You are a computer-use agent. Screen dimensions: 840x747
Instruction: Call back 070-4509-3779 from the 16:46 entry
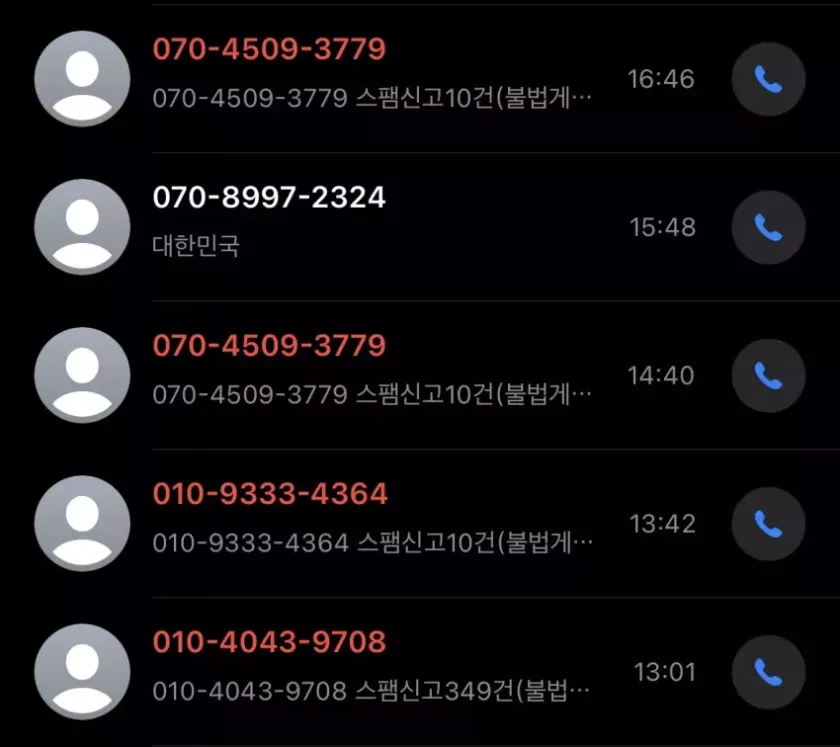768,80
